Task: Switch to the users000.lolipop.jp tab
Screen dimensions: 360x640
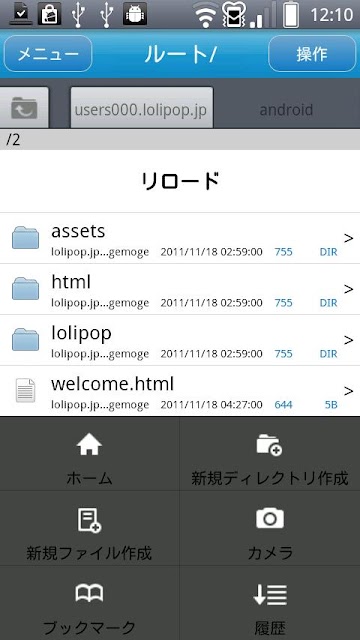Action: [142, 108]
